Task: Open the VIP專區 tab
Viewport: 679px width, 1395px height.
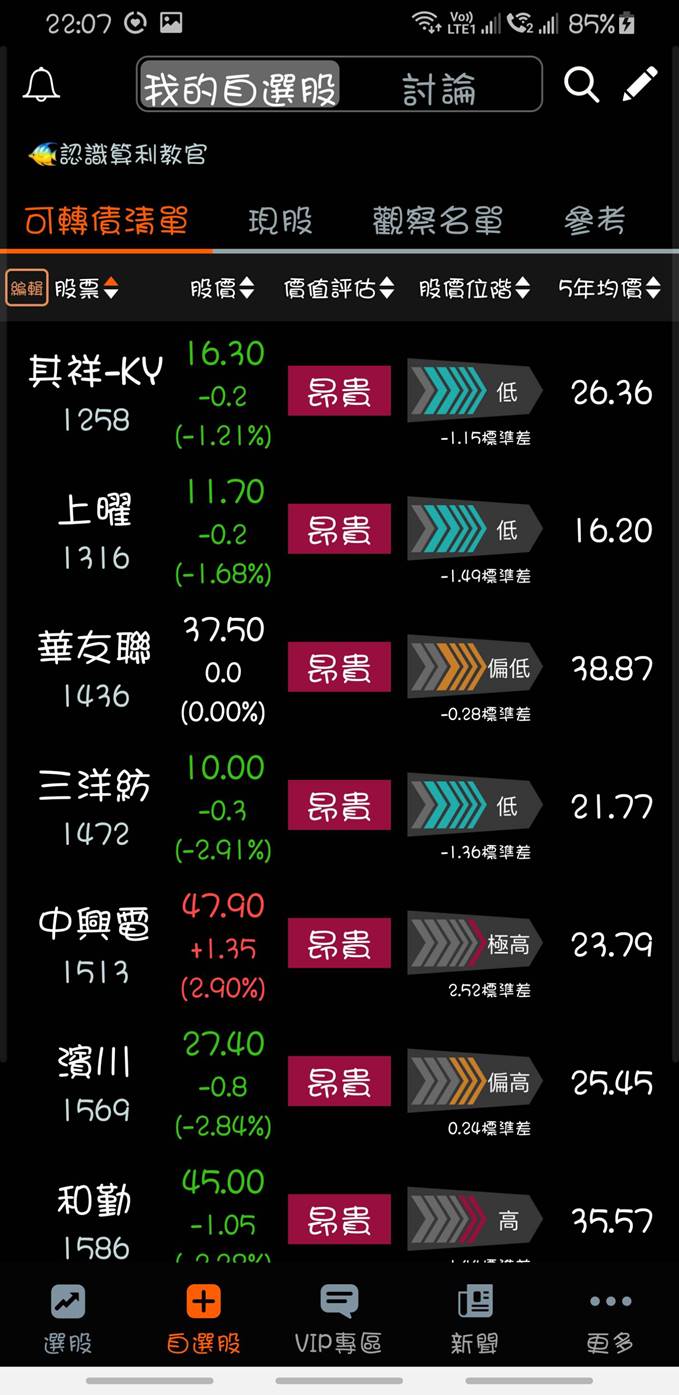Action: point(338,1320)
